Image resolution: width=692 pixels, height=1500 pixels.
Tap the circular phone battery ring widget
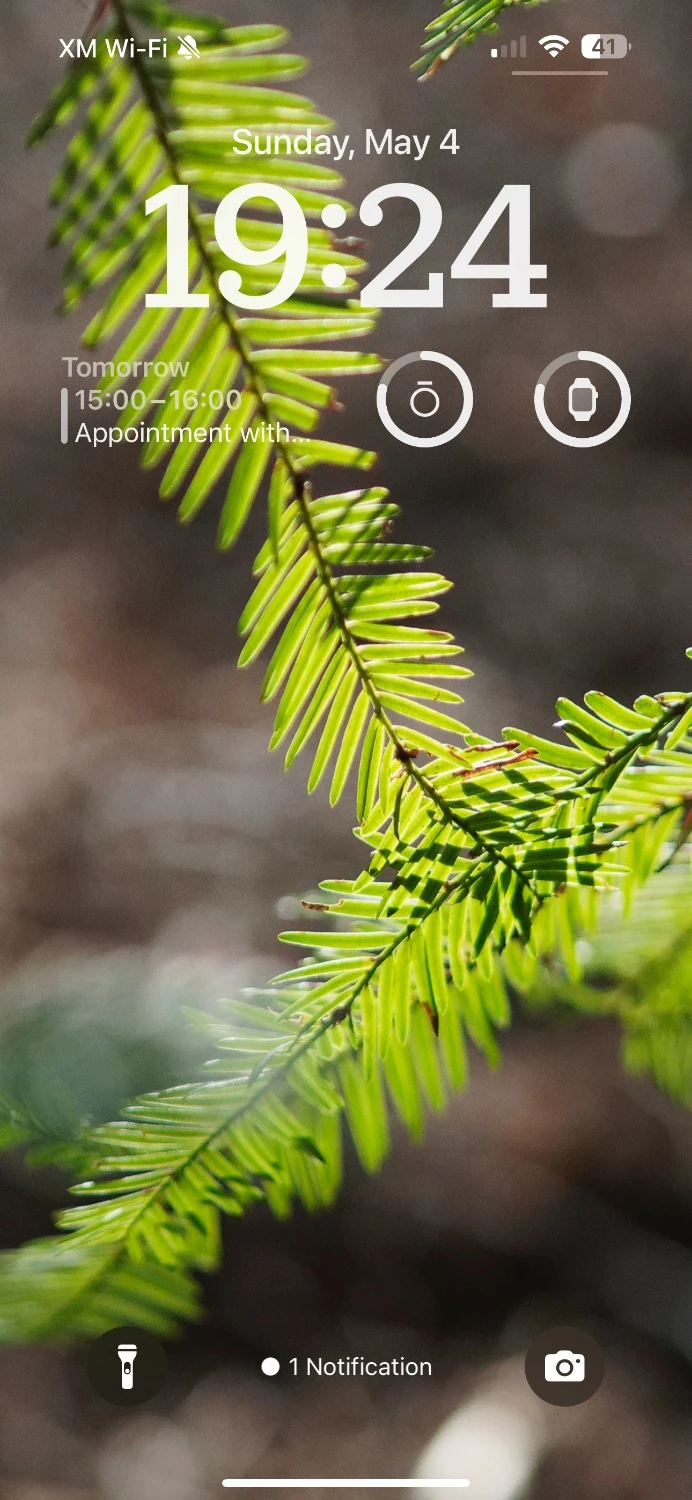click(424, 399)
